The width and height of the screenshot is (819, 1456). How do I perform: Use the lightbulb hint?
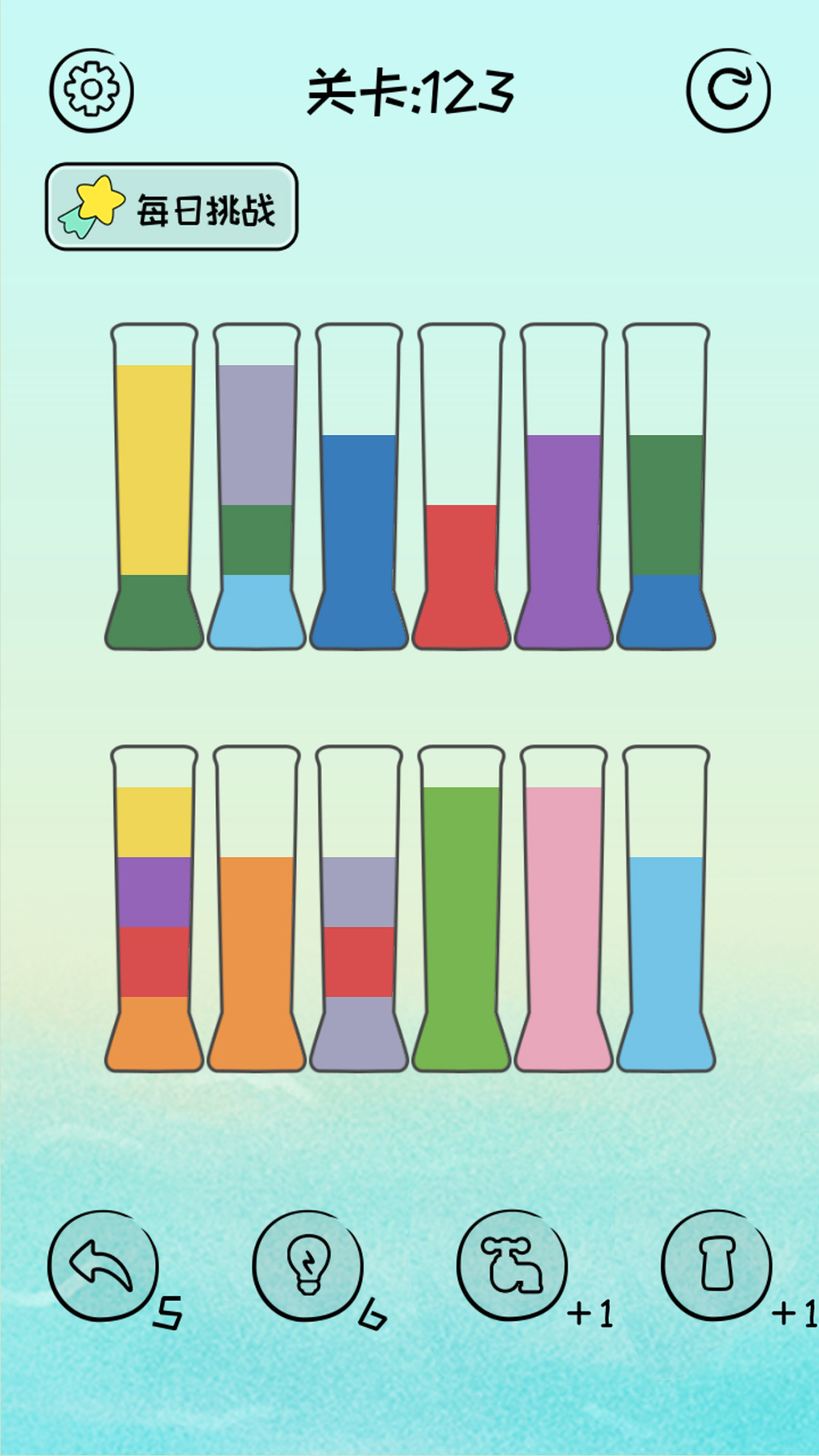[308, 1265]
